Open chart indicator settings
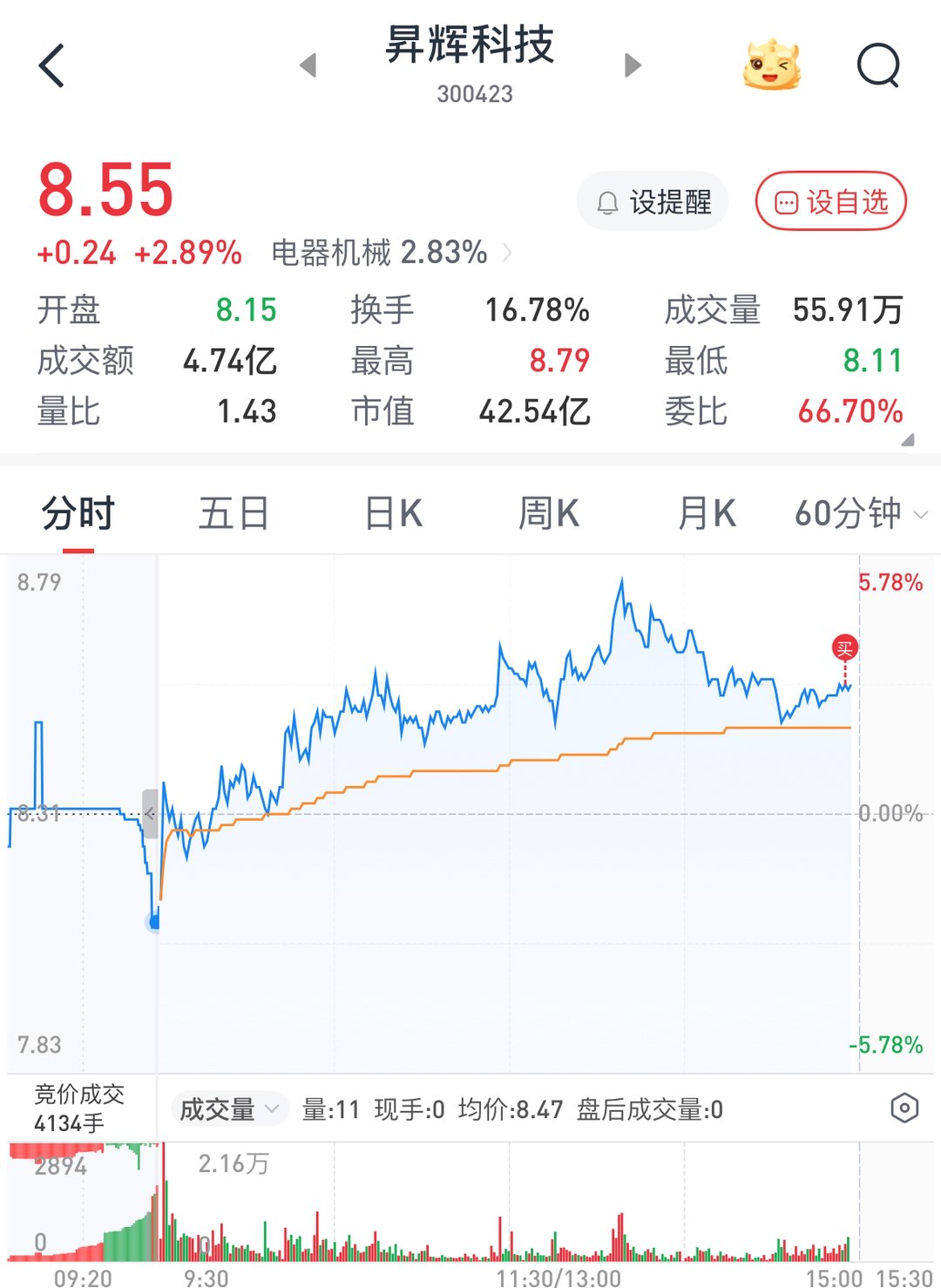Viewport: 941px width, 1288px height. pos(904,1108)
